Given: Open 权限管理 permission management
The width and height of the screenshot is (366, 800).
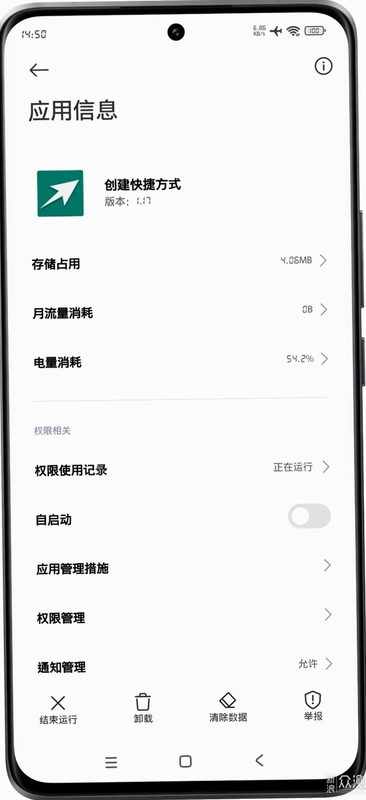Looking at the screenshot, I should tap(181, 616).
